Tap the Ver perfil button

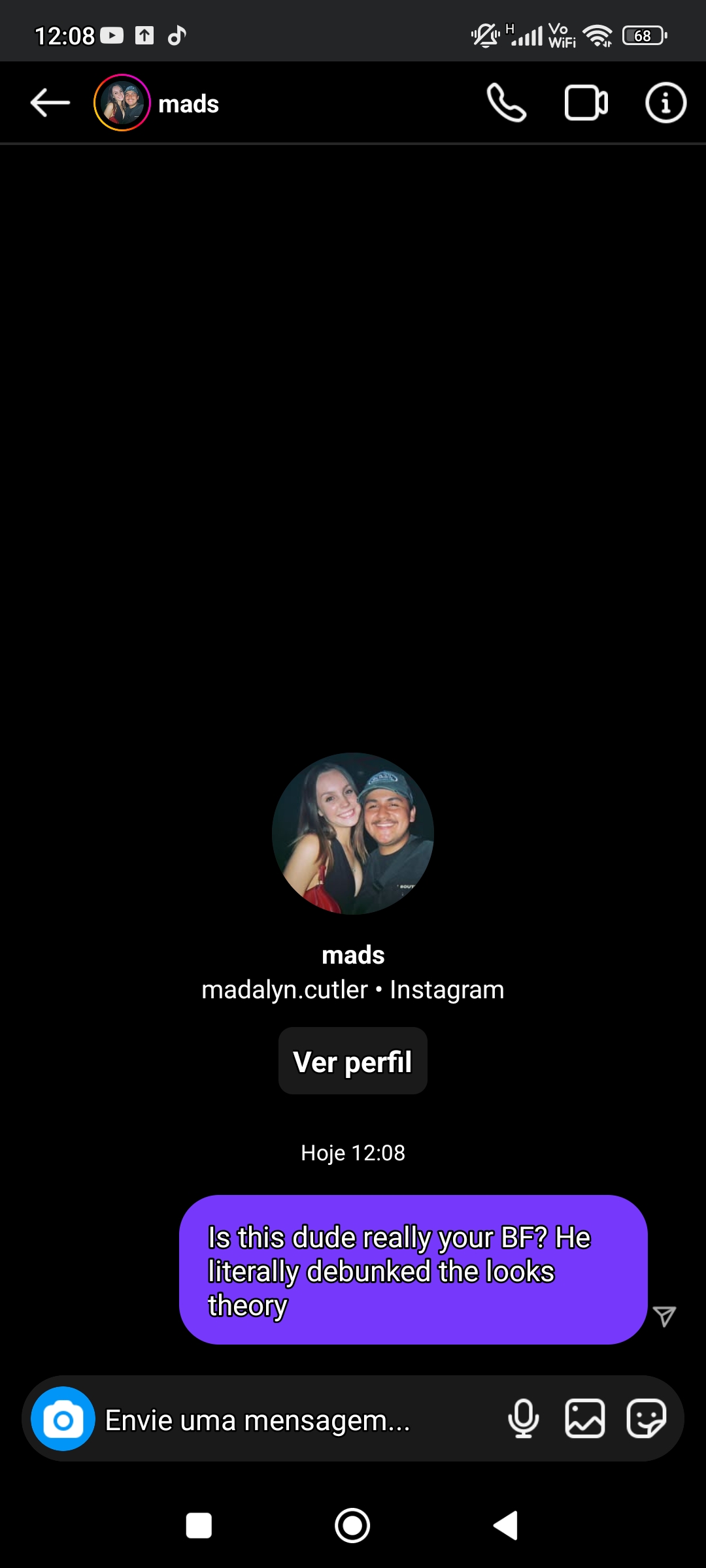[x=352, y=1061]
